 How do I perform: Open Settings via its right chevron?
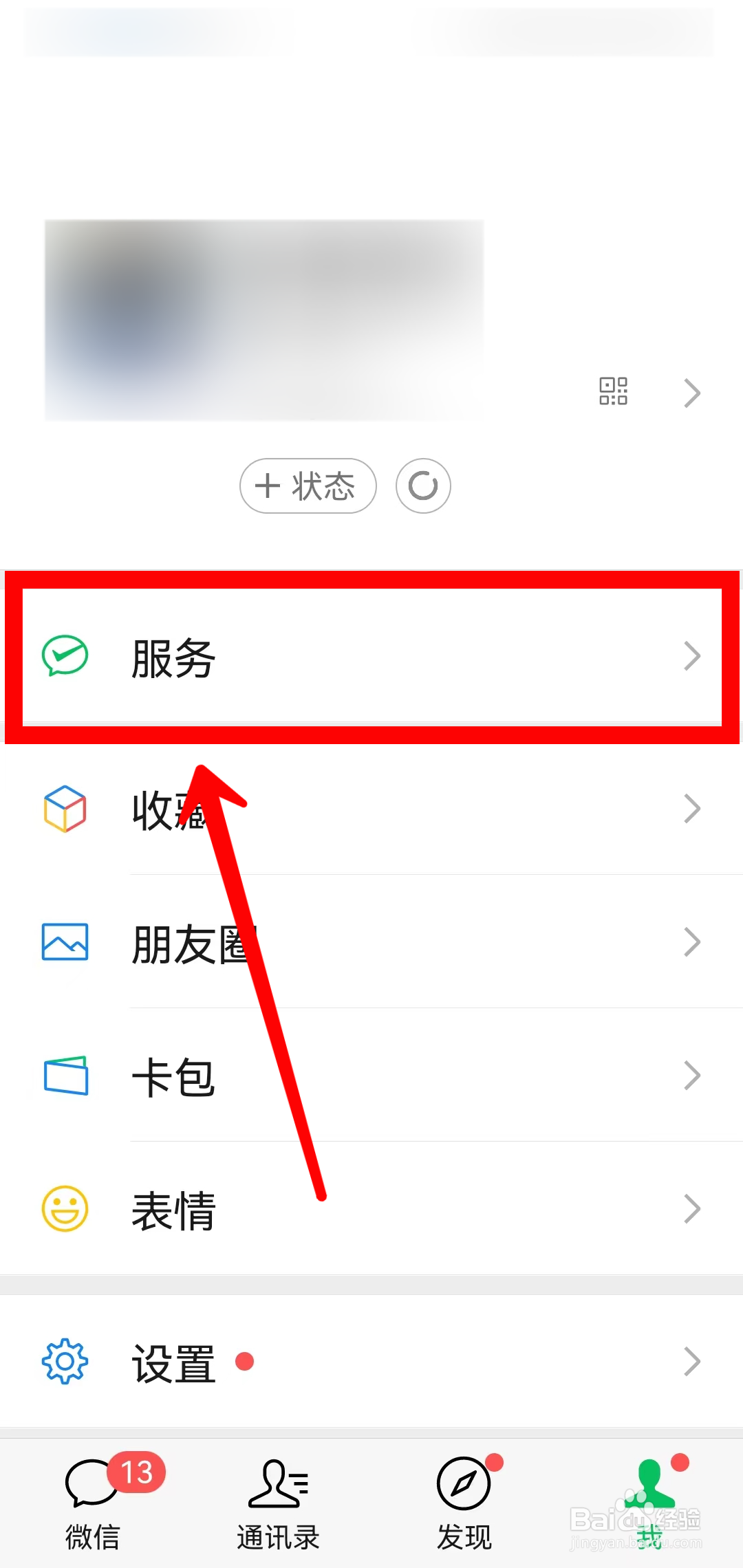[691, 1362]
